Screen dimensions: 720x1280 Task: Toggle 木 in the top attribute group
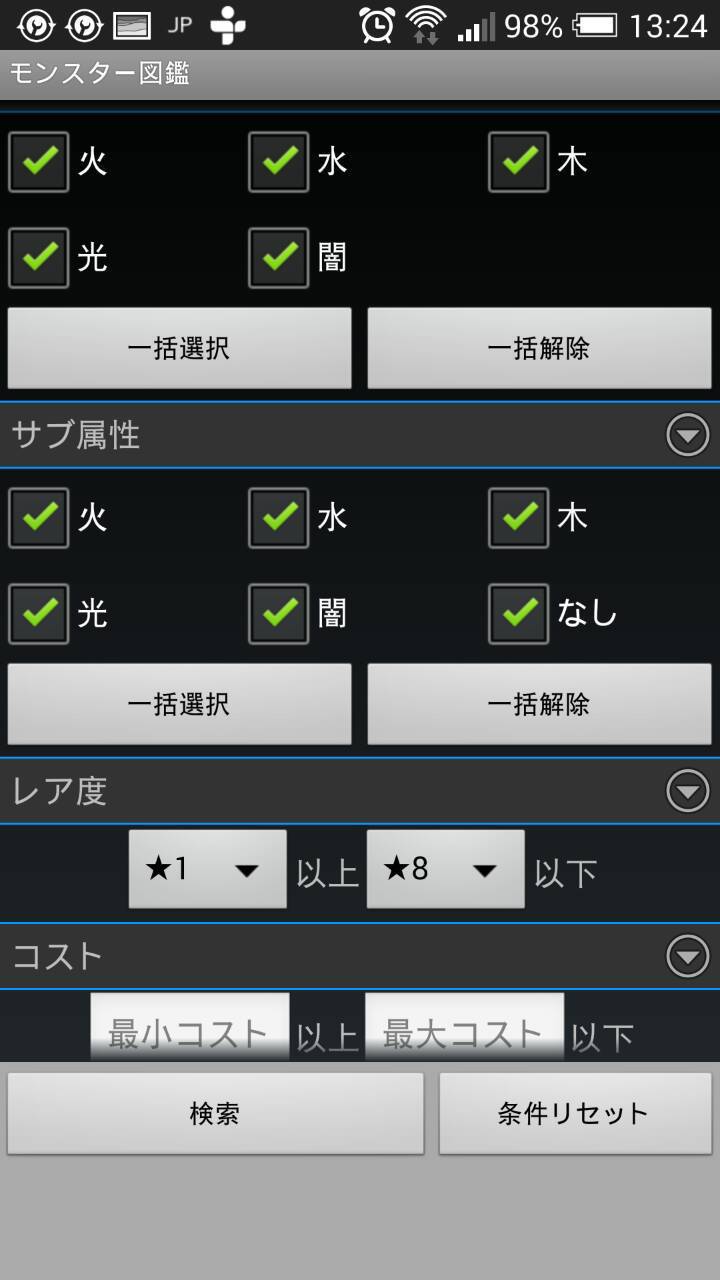519,162
